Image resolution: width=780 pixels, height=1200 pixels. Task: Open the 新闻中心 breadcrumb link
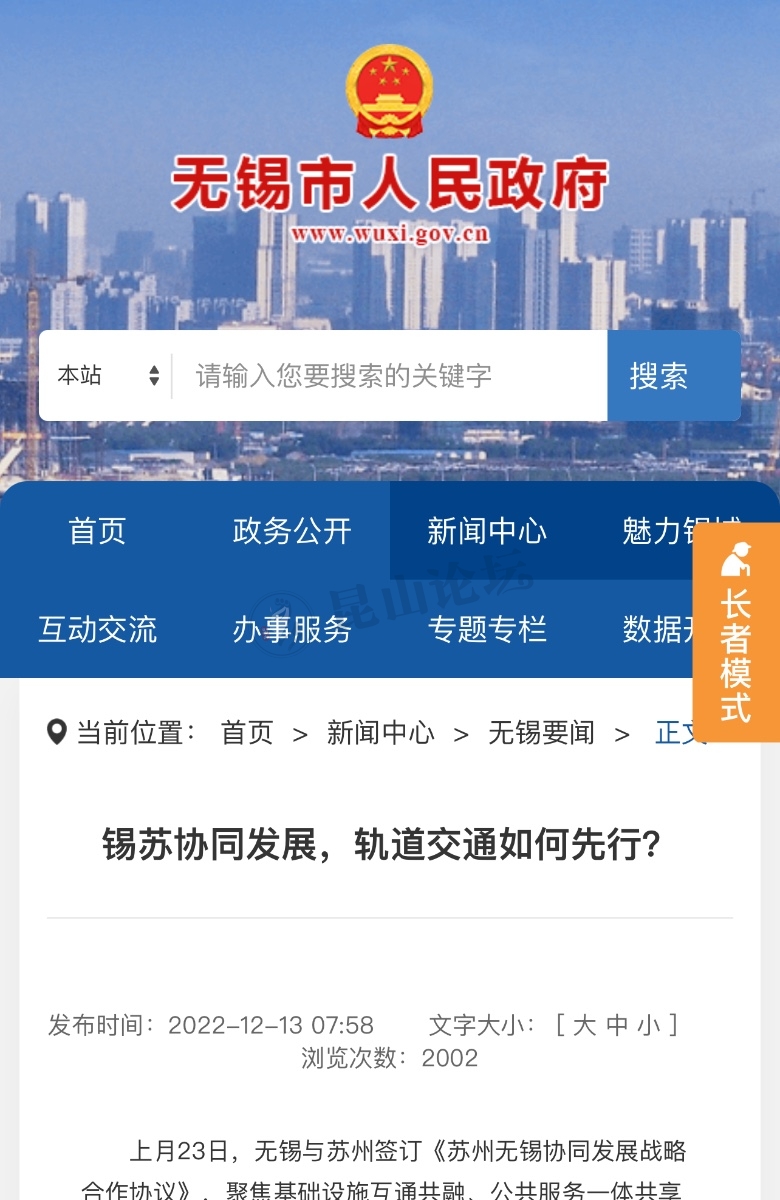(380, 733)
